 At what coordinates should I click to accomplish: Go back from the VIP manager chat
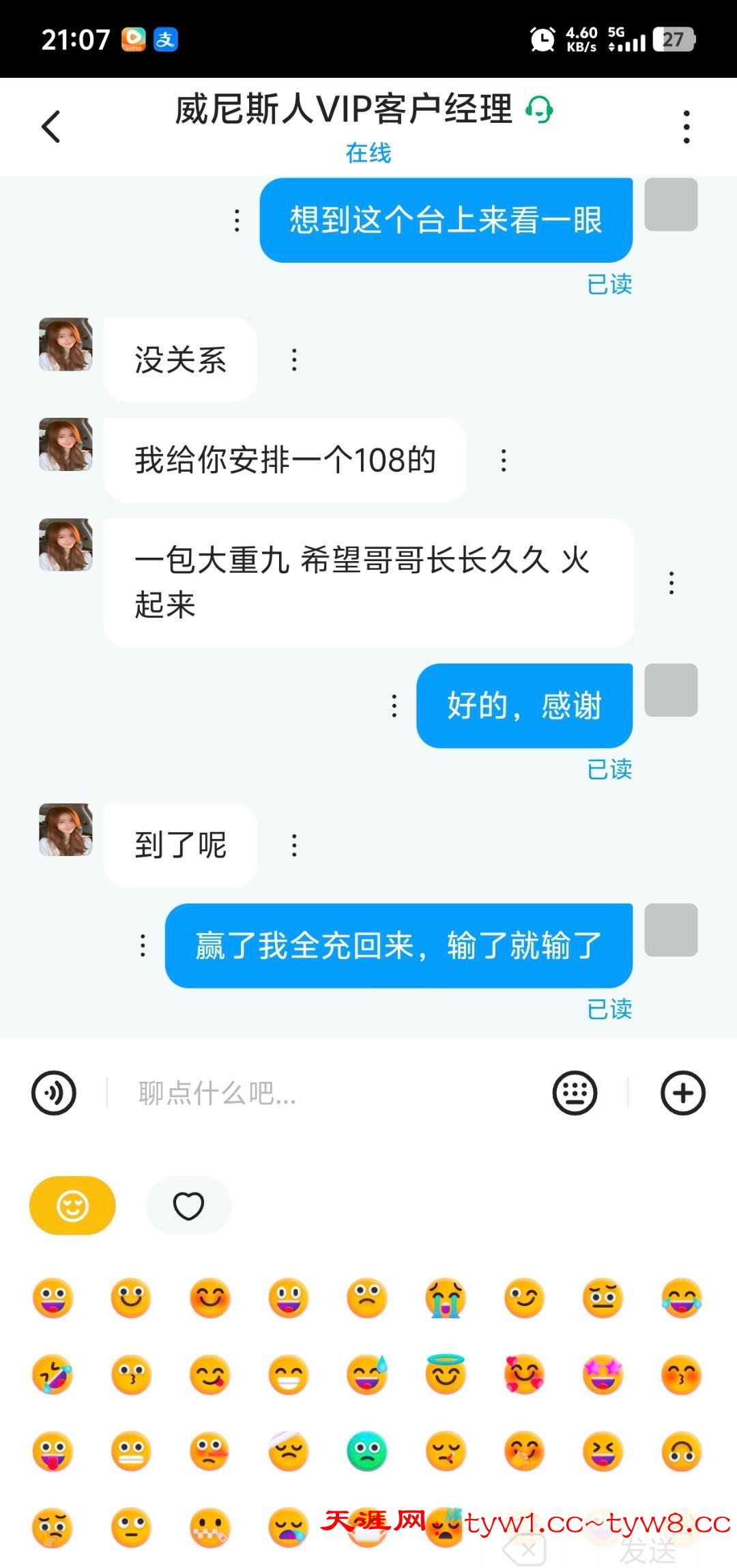pyautogui.click(x=51, y=126)
